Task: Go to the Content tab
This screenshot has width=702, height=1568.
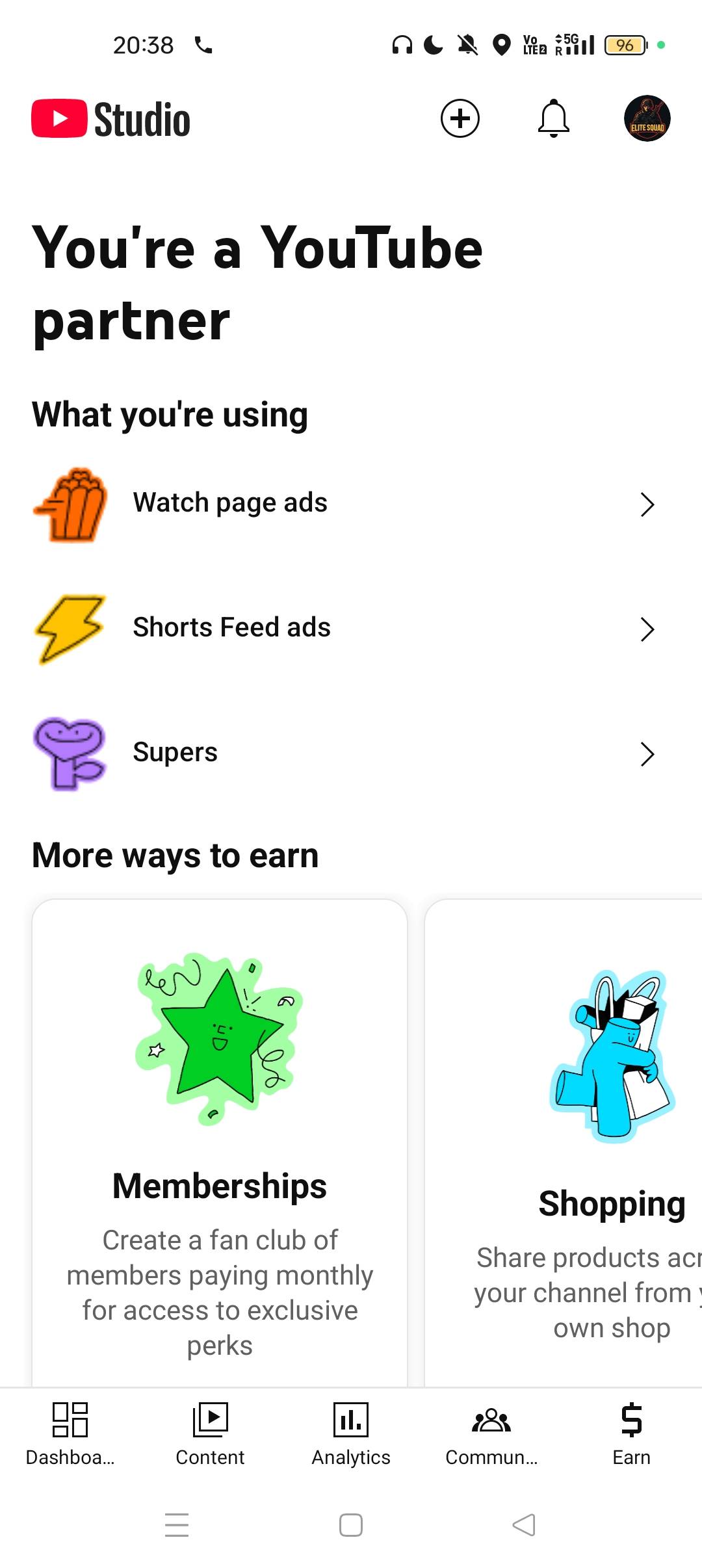Action: click(x=210, y=1433)
